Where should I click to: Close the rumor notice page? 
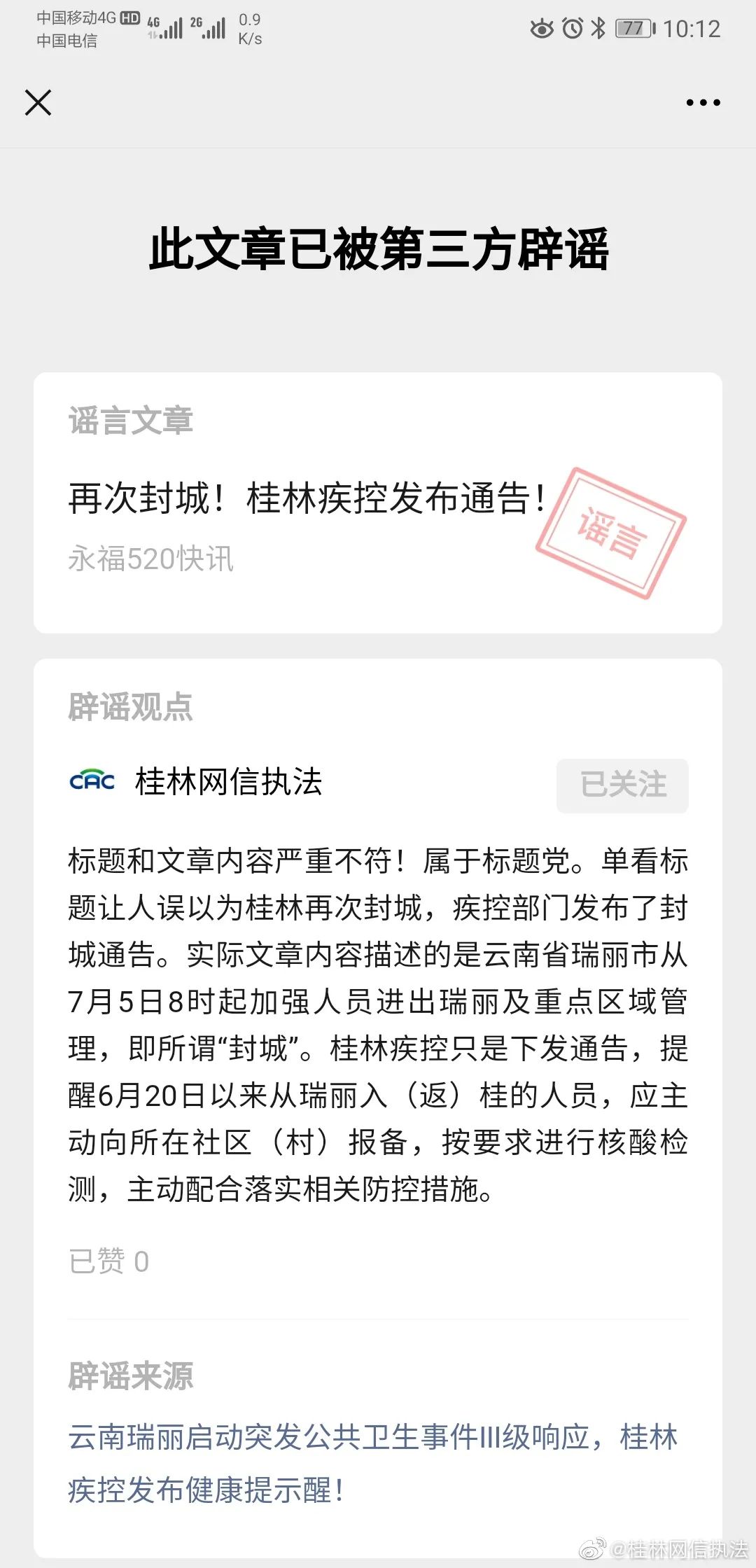[38, 103]
